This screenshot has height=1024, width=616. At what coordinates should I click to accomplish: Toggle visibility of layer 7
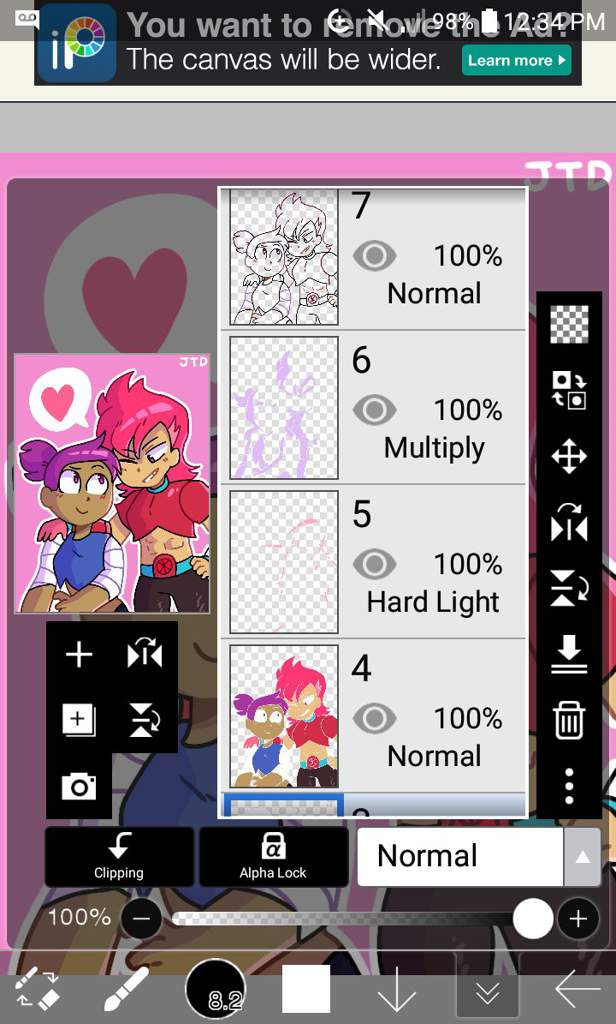[x=374, y=256]
